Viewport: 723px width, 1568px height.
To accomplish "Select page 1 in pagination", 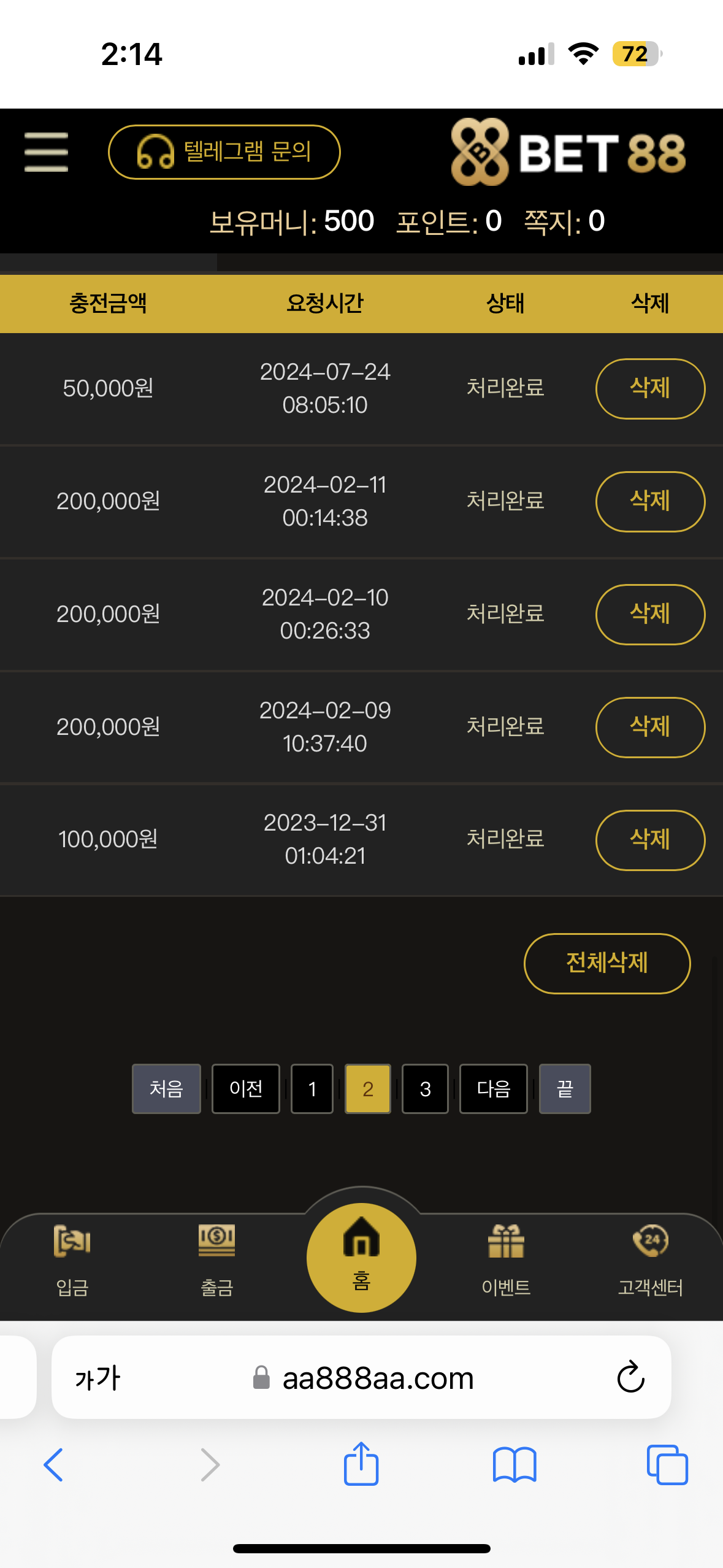I will pyautogui.click(x=312, y=1088).
